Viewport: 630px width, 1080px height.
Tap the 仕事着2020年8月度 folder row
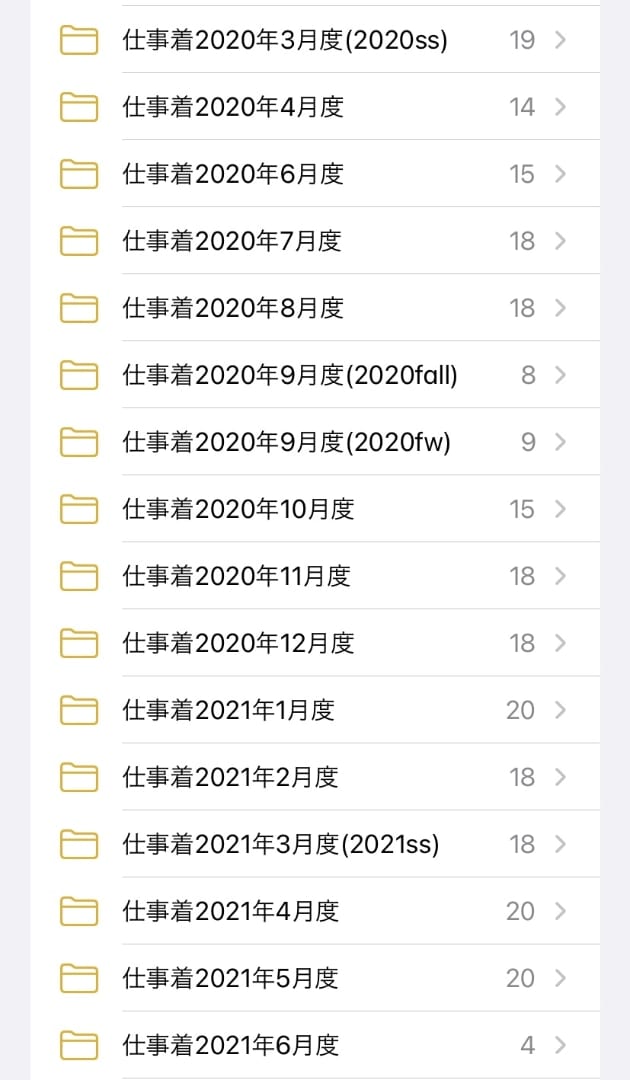pyautogui.click(x=315, y=308)
